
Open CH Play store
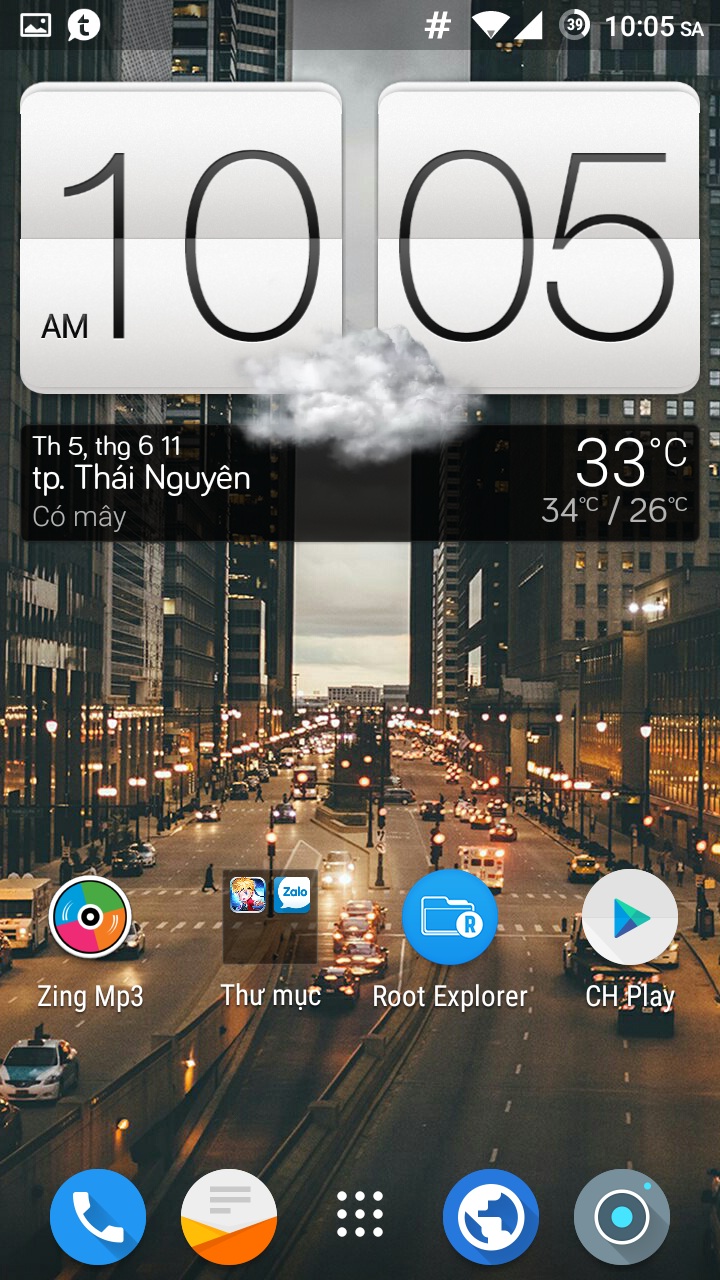click(630, 917)
